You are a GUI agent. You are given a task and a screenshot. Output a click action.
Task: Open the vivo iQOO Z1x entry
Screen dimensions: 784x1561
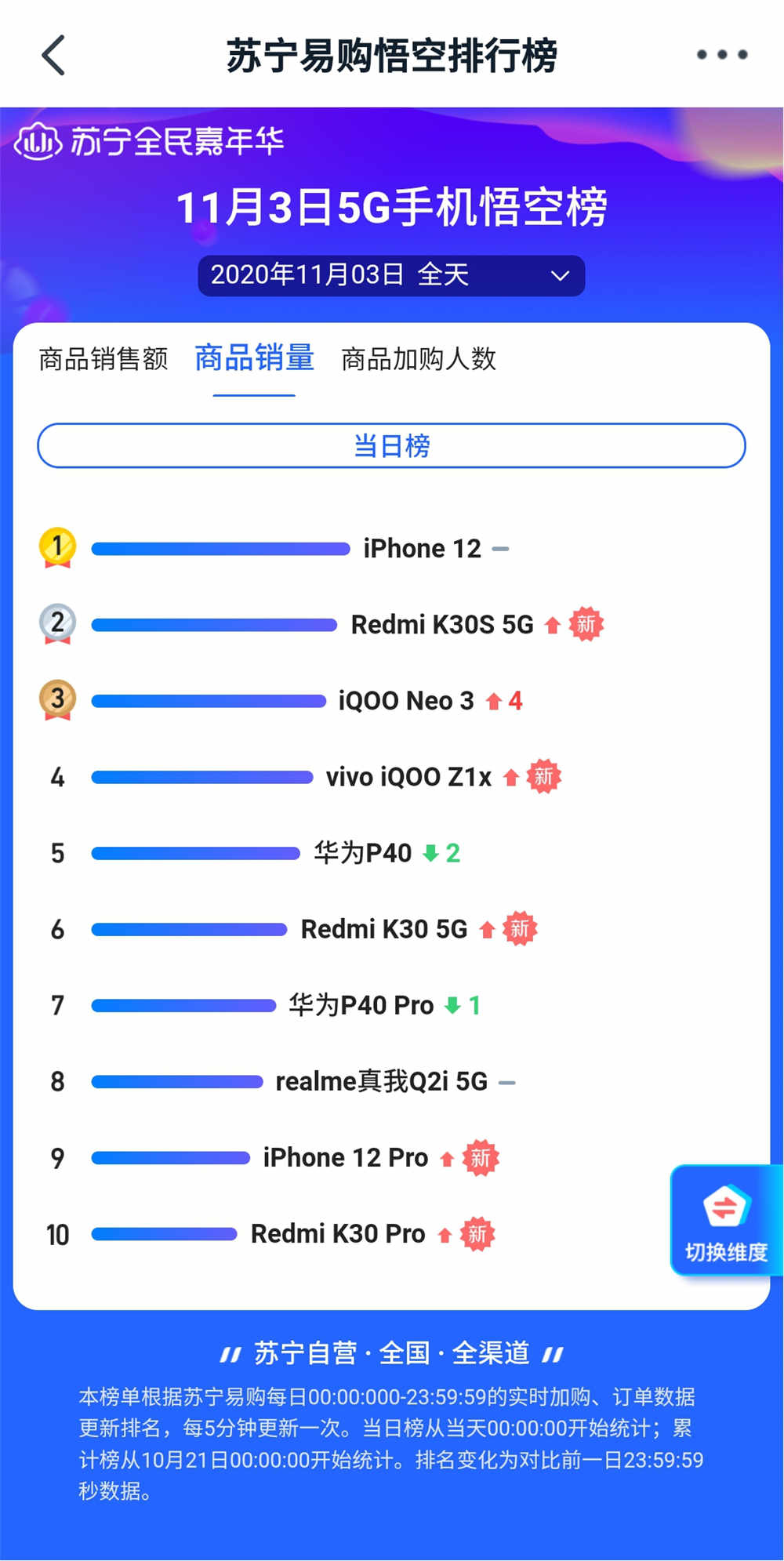point(408,777)
